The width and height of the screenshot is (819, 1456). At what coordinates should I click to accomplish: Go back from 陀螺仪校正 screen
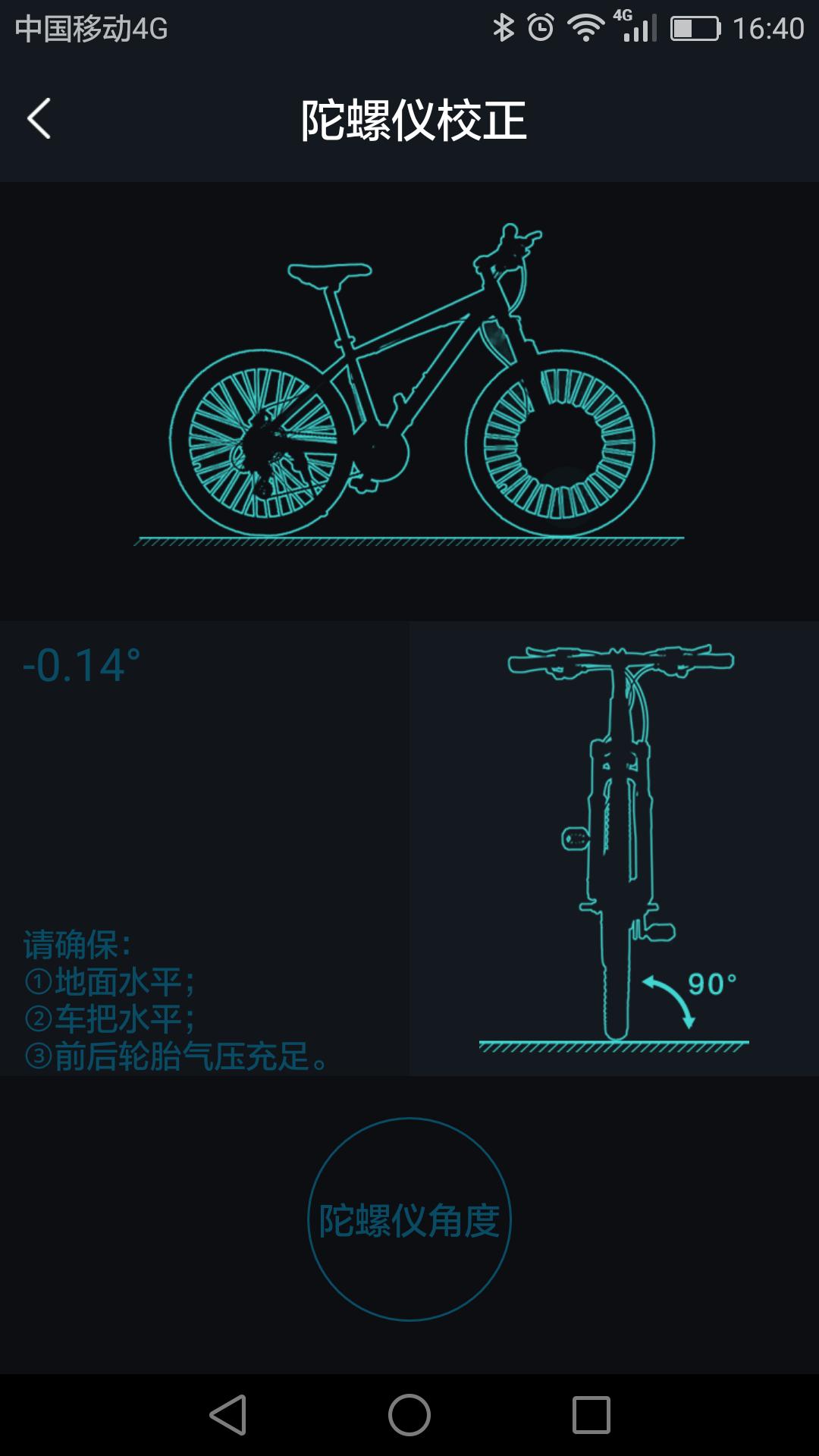point(39,119)
